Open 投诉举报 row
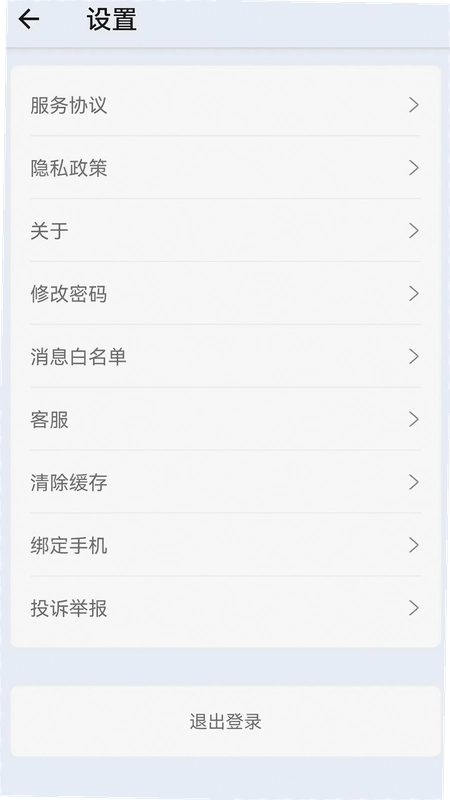 226,608
